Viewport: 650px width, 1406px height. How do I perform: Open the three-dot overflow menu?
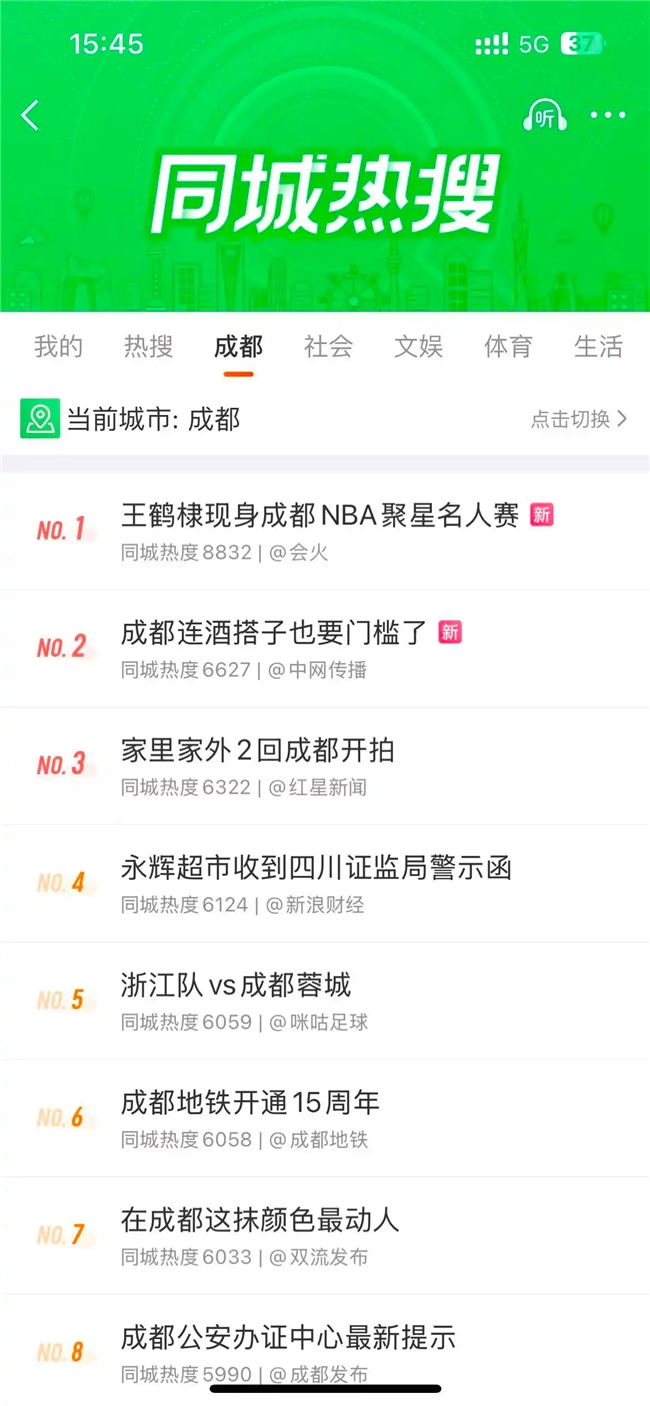(607, 116)
